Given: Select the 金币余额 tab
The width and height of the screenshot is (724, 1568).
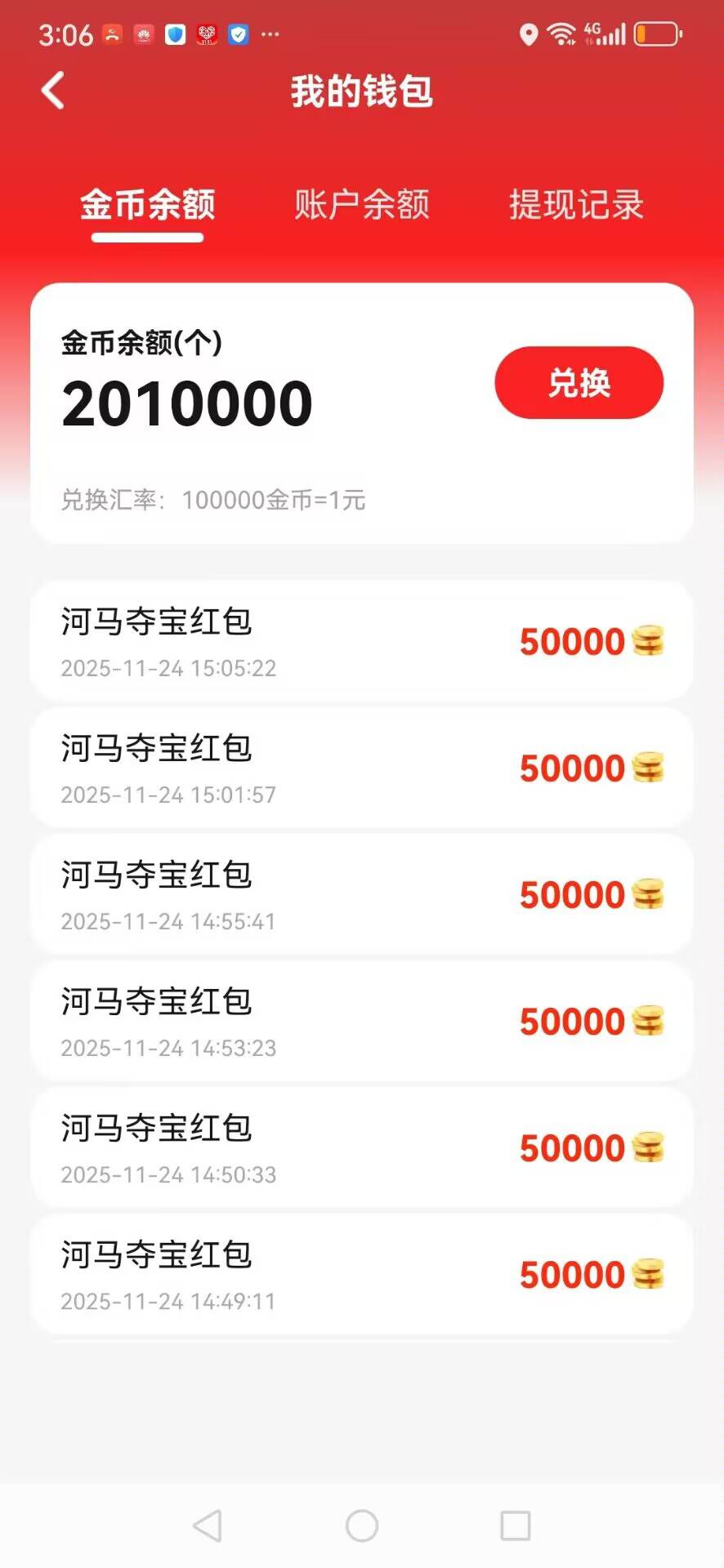Looking at the screenshot, I should pyautogui.click(x=148, y=204).
